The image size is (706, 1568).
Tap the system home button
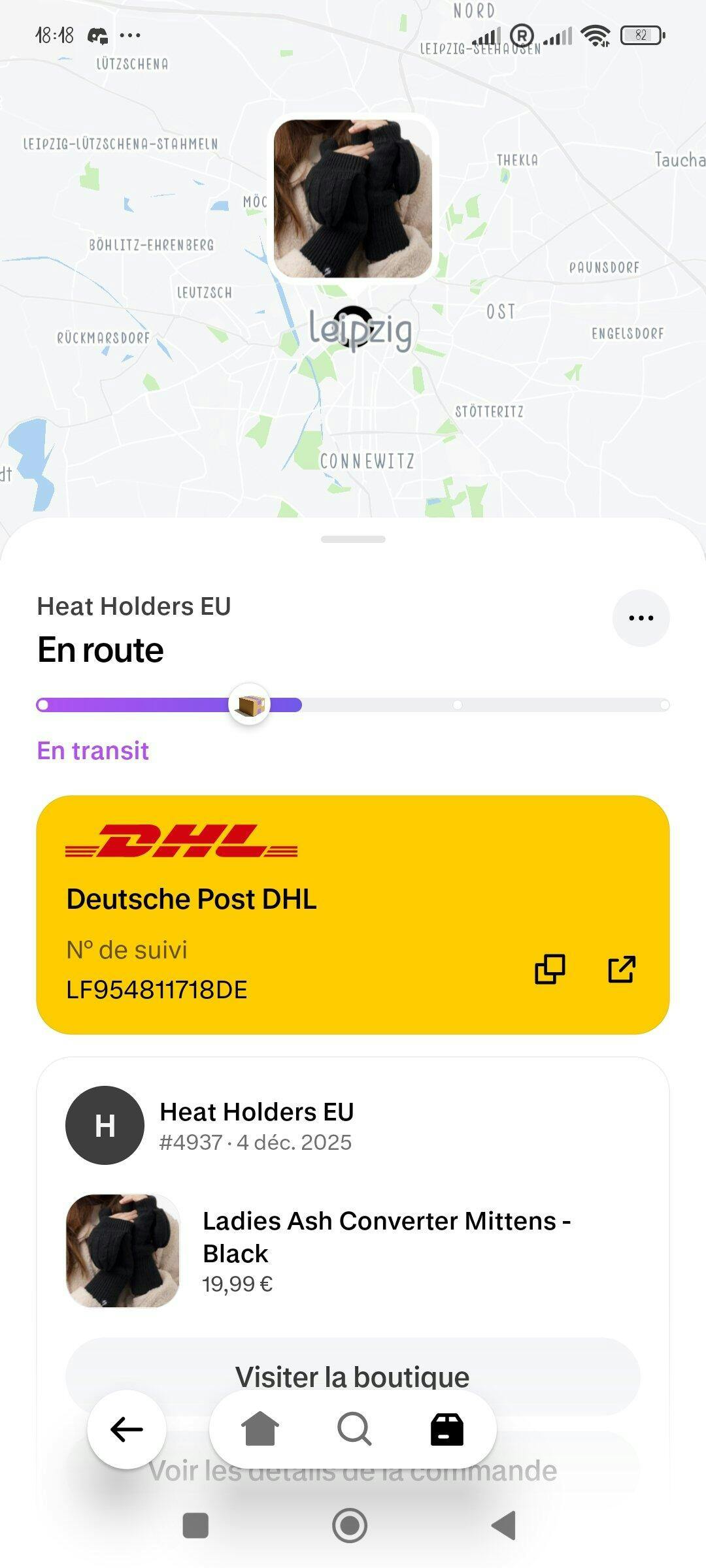coord(350,1526)
